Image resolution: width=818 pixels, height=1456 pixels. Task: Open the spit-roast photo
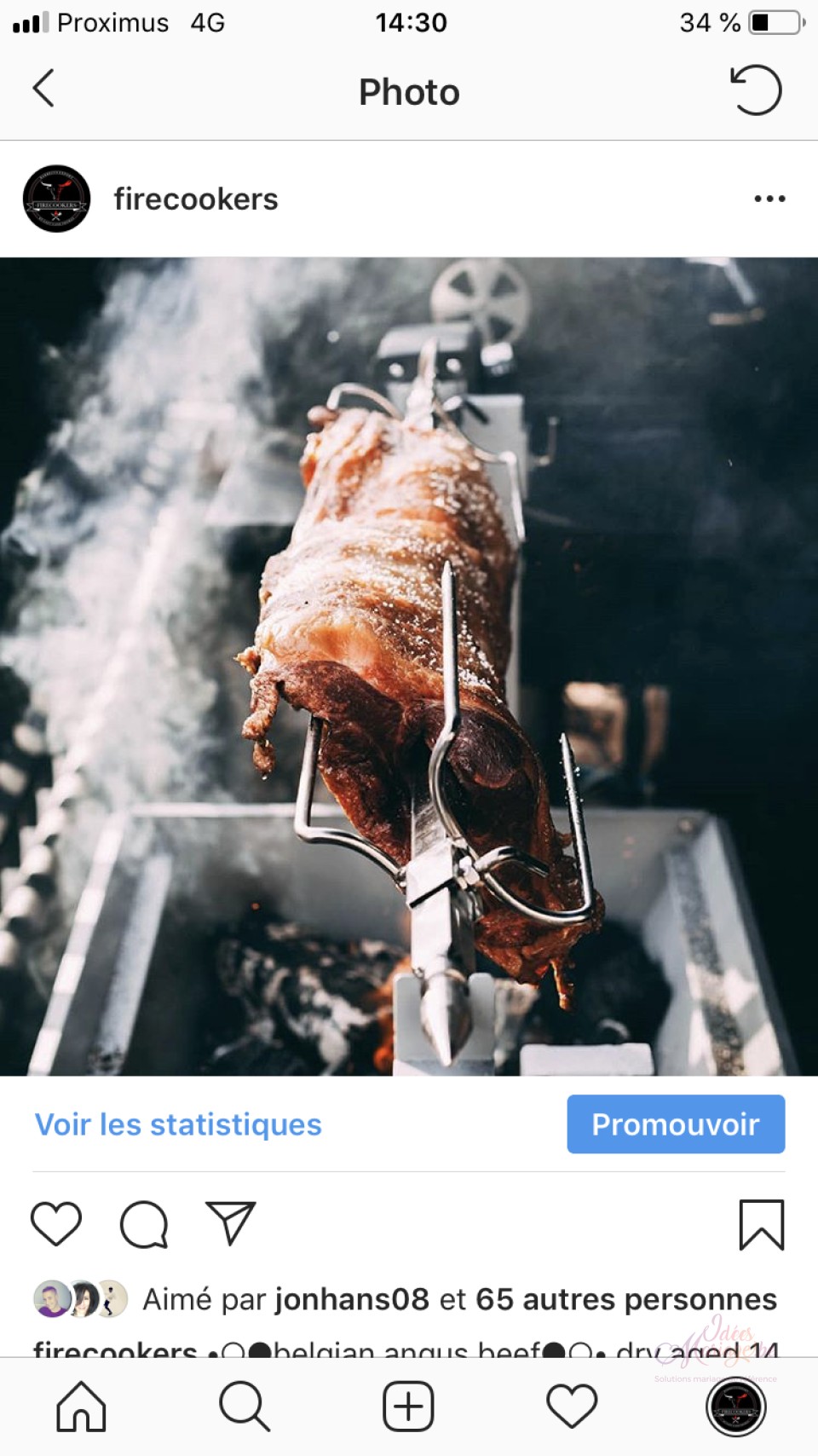[x=409, y=667]
